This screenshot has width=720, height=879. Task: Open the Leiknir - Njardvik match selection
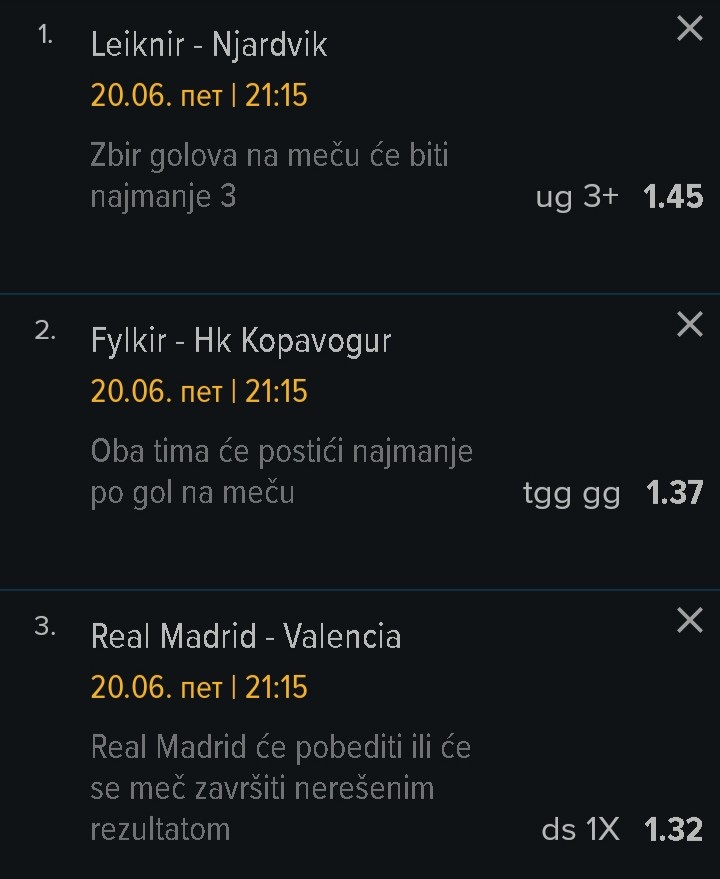pos(209,45)
